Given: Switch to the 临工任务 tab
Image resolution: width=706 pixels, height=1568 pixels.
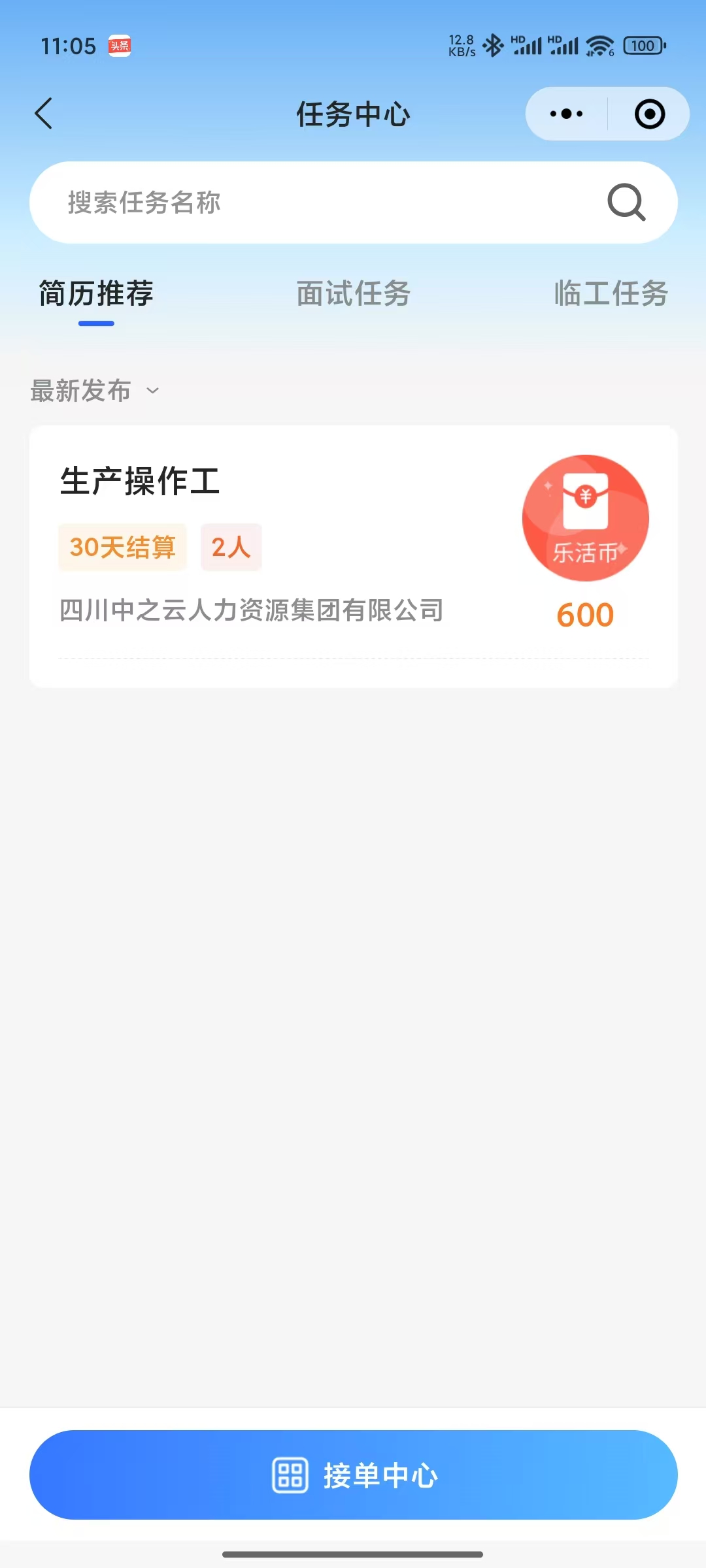Looking at the screenshot, I should 611,293.
